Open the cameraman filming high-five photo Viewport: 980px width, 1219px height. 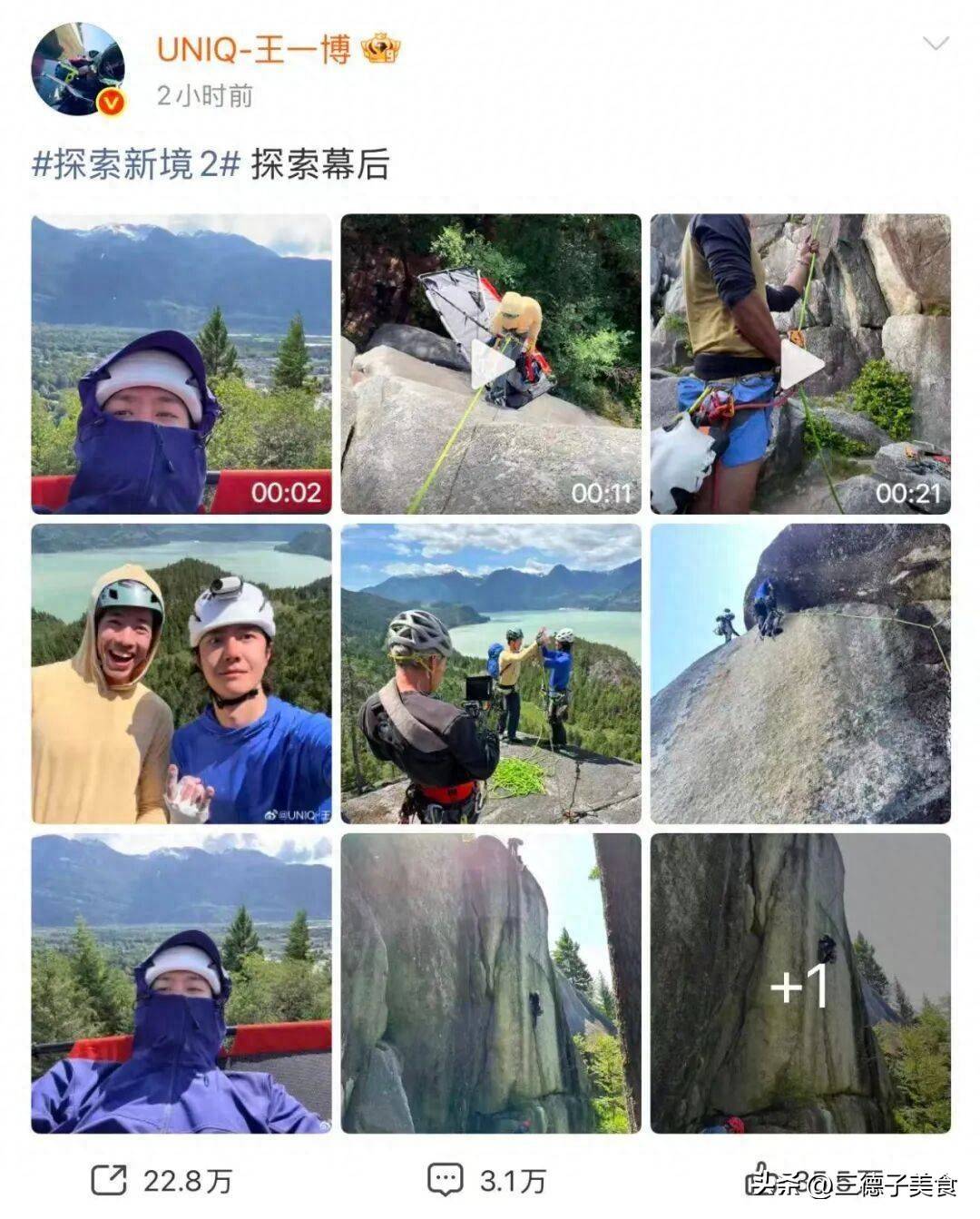pyautogui.click(x=491, y=673)
